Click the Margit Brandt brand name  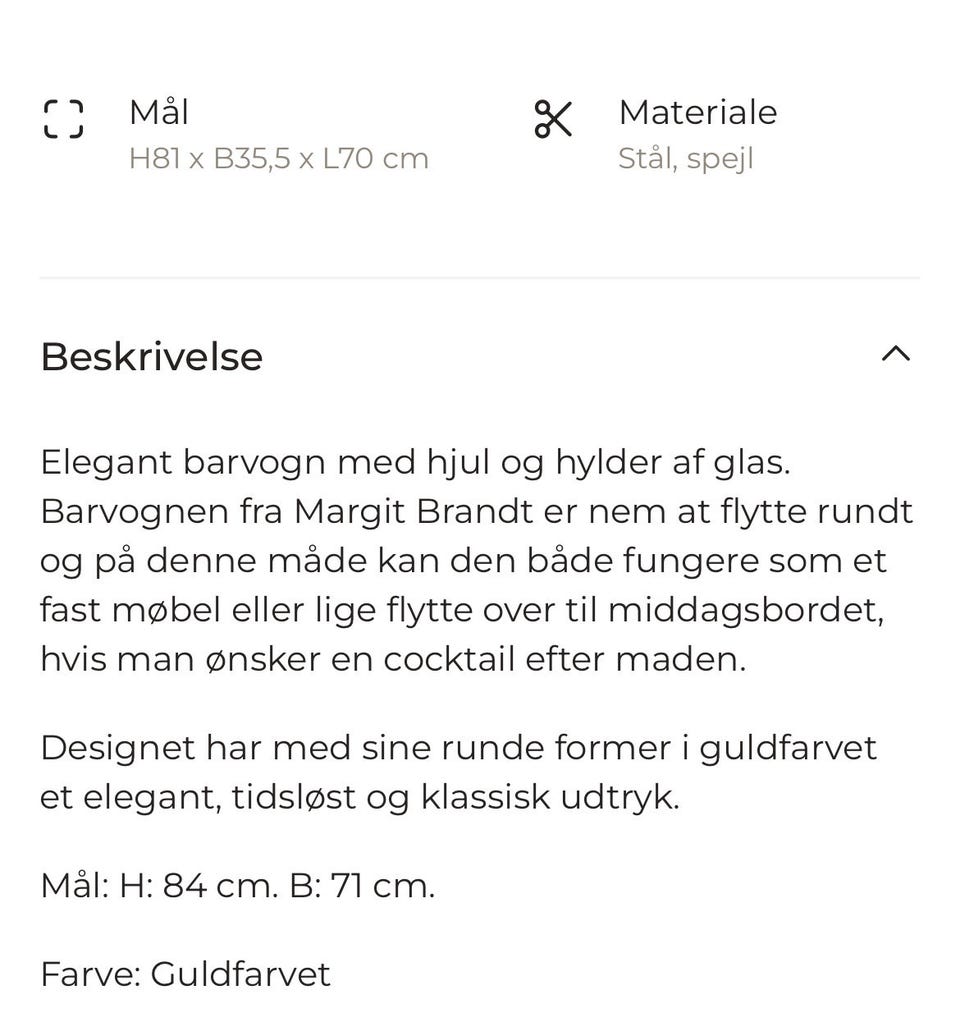click(414, 511)
